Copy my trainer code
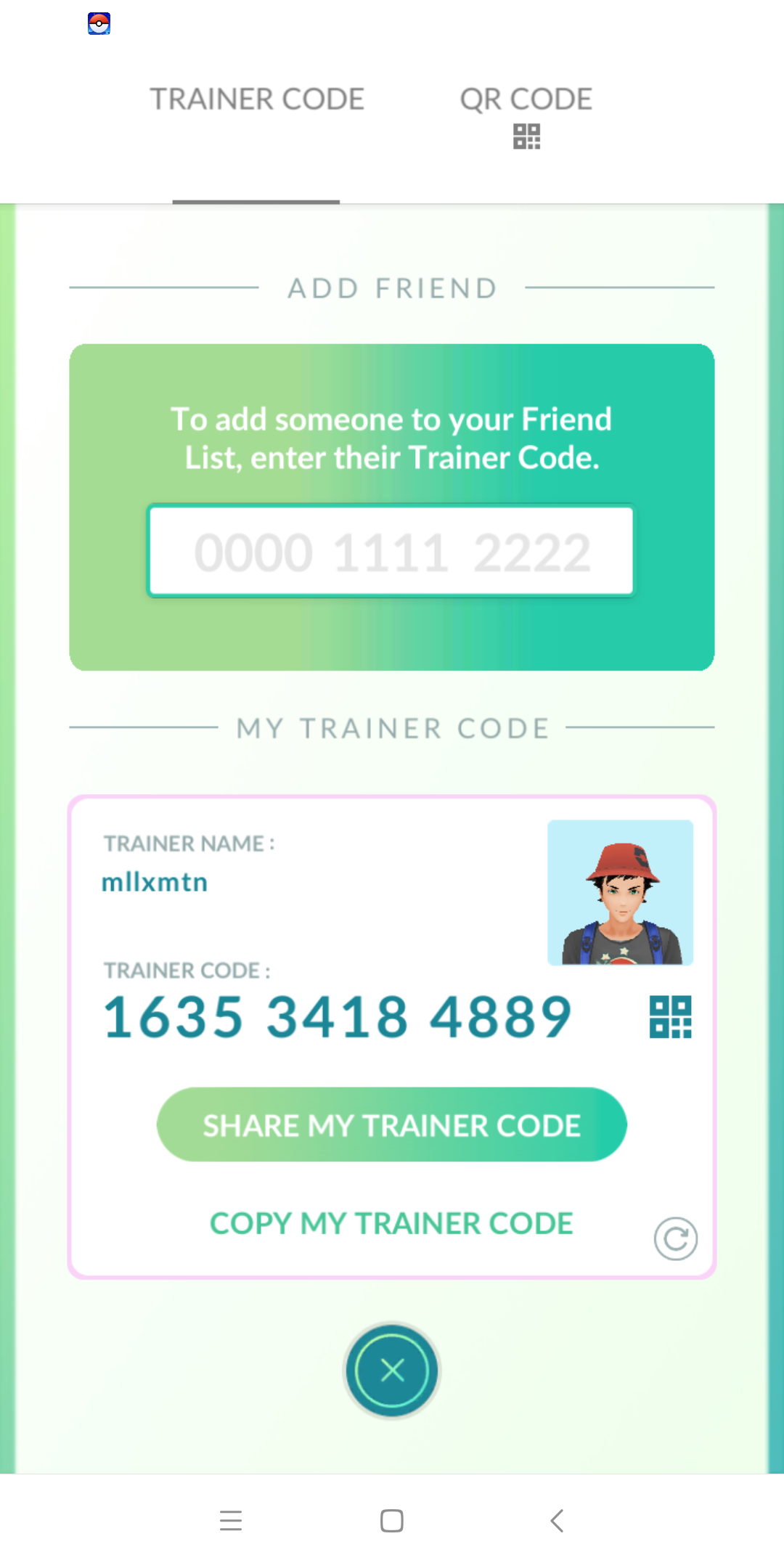The height and width of the screenshot is (1568, 784). 392,1224
